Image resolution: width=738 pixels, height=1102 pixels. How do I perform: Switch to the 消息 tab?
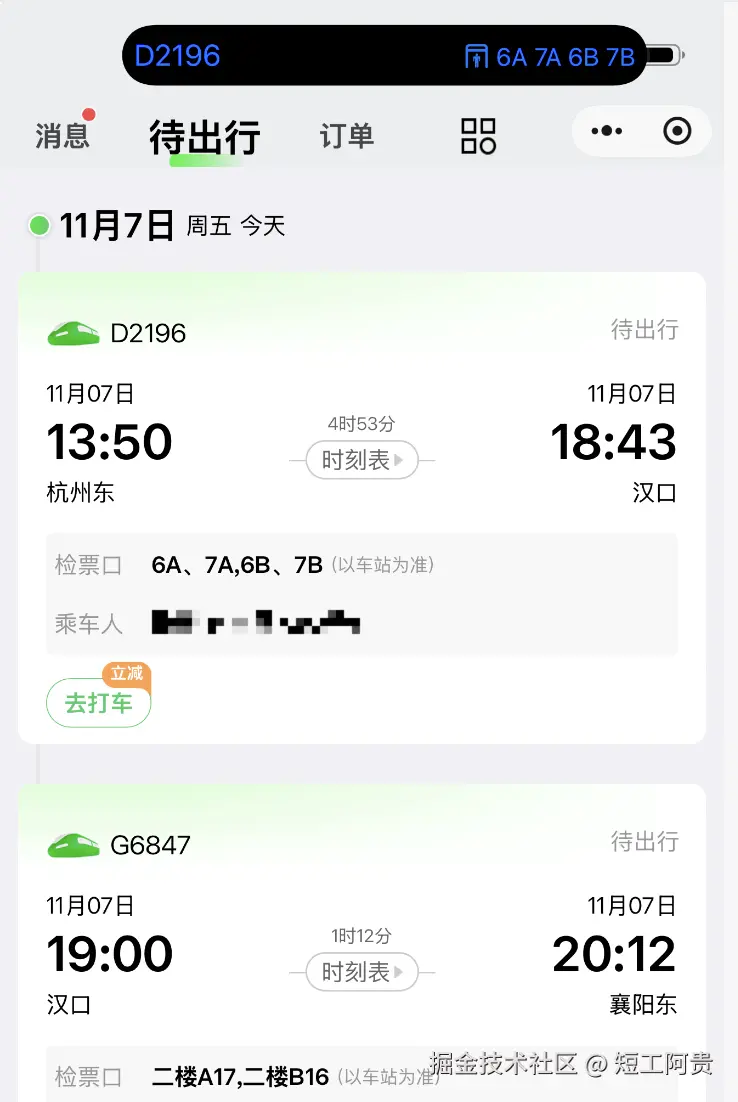[62, 135]
